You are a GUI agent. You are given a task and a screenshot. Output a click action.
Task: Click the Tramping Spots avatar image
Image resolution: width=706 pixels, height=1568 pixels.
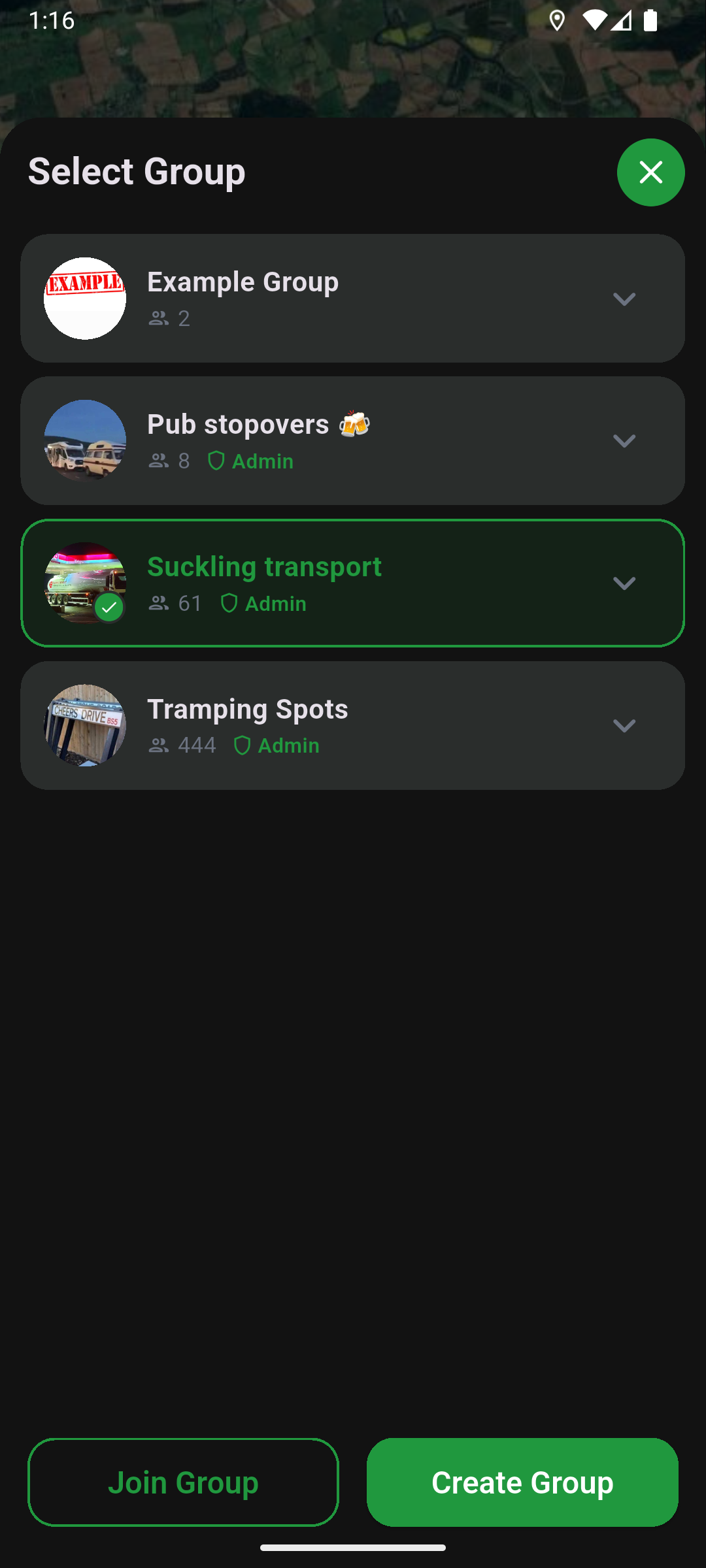tap(85, 724)
